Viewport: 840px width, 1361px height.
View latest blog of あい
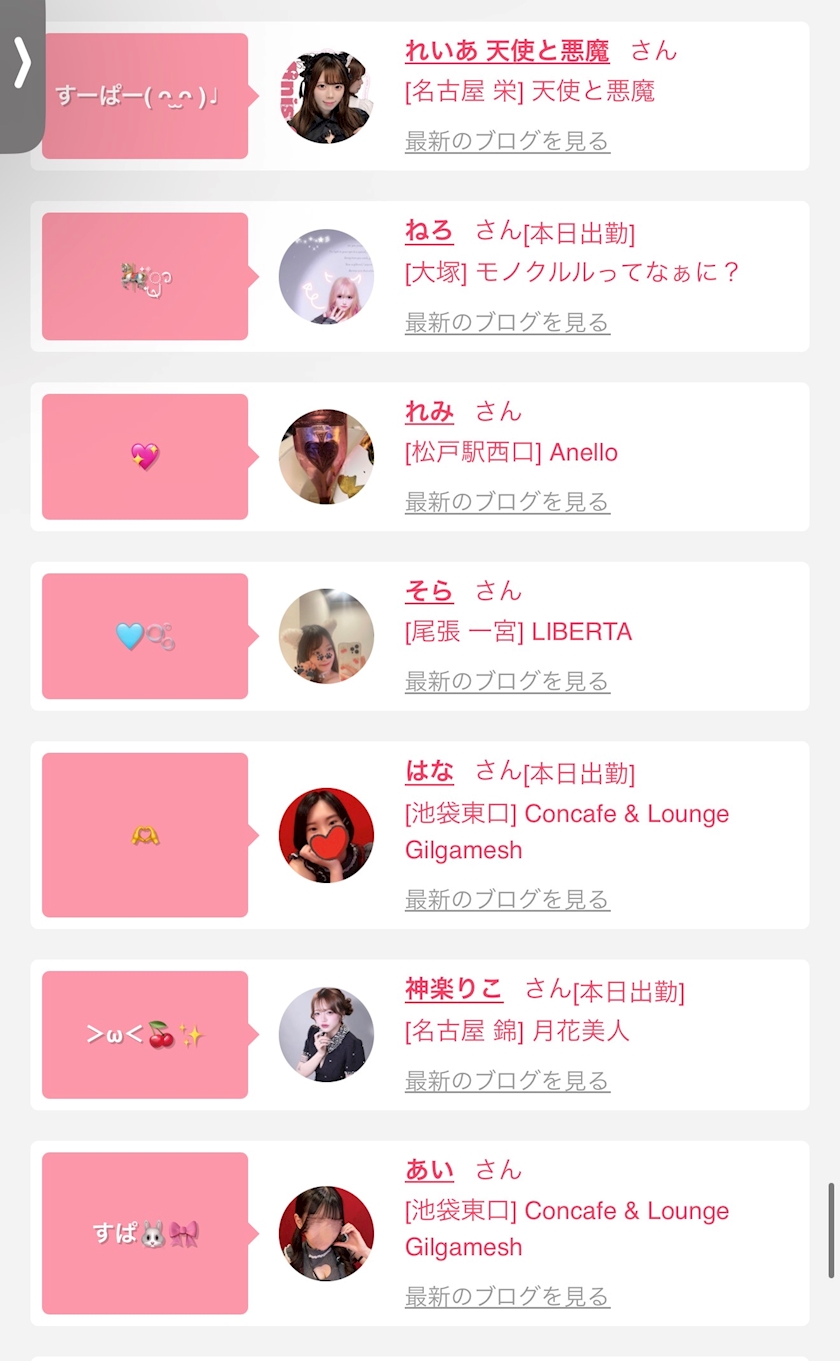tap(507, 1296)
